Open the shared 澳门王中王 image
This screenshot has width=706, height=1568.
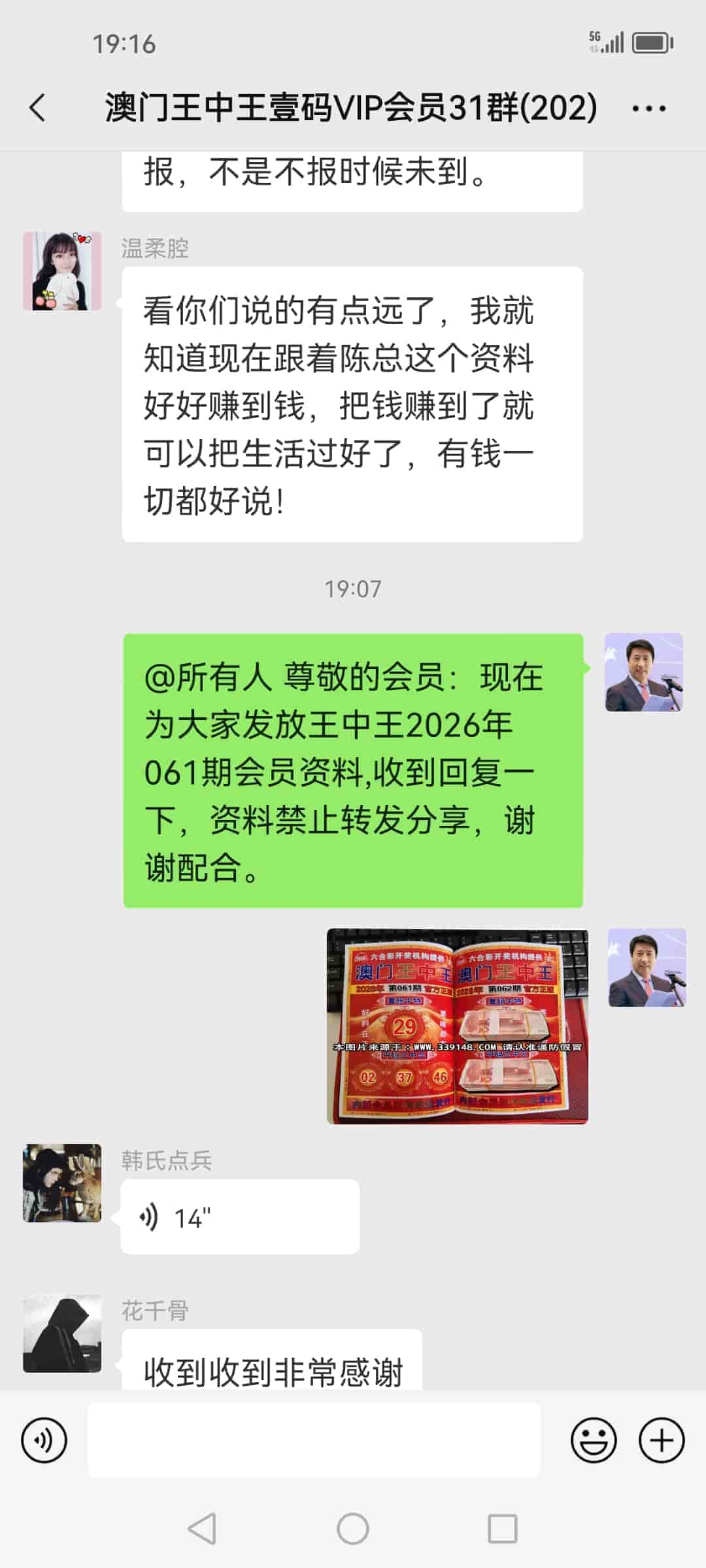pos(457,1026)
